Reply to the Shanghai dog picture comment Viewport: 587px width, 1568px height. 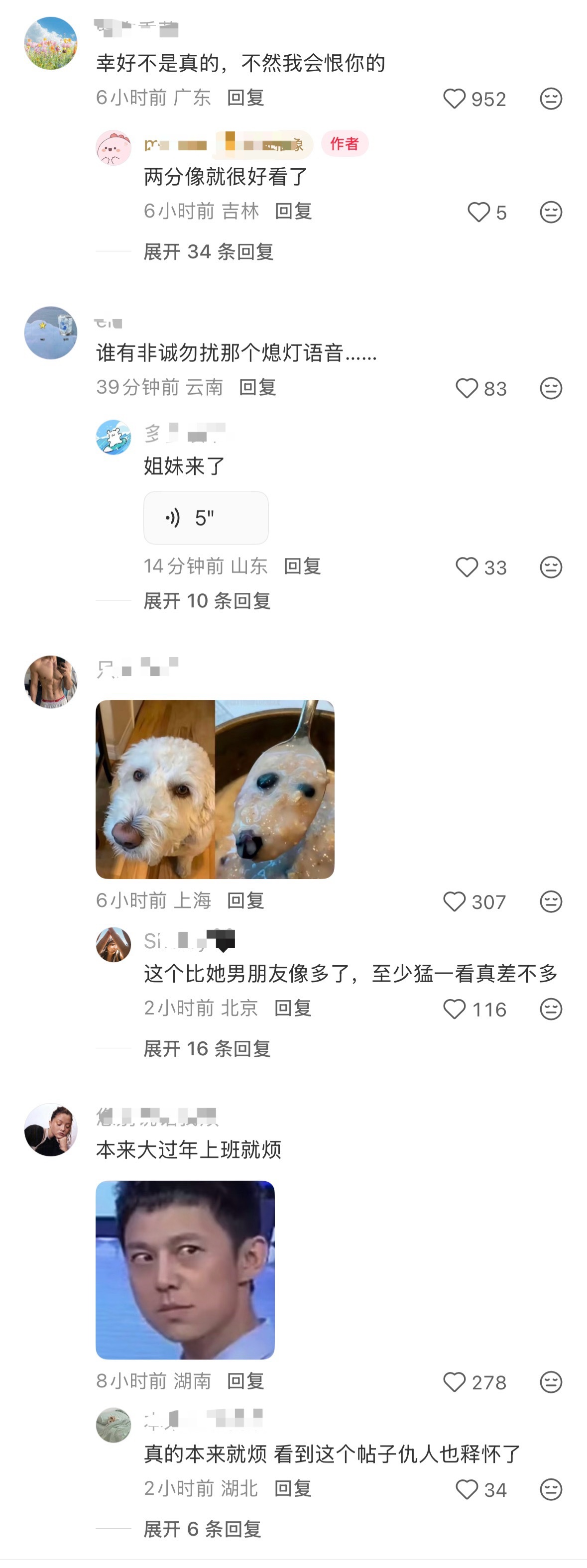[245, 900]
